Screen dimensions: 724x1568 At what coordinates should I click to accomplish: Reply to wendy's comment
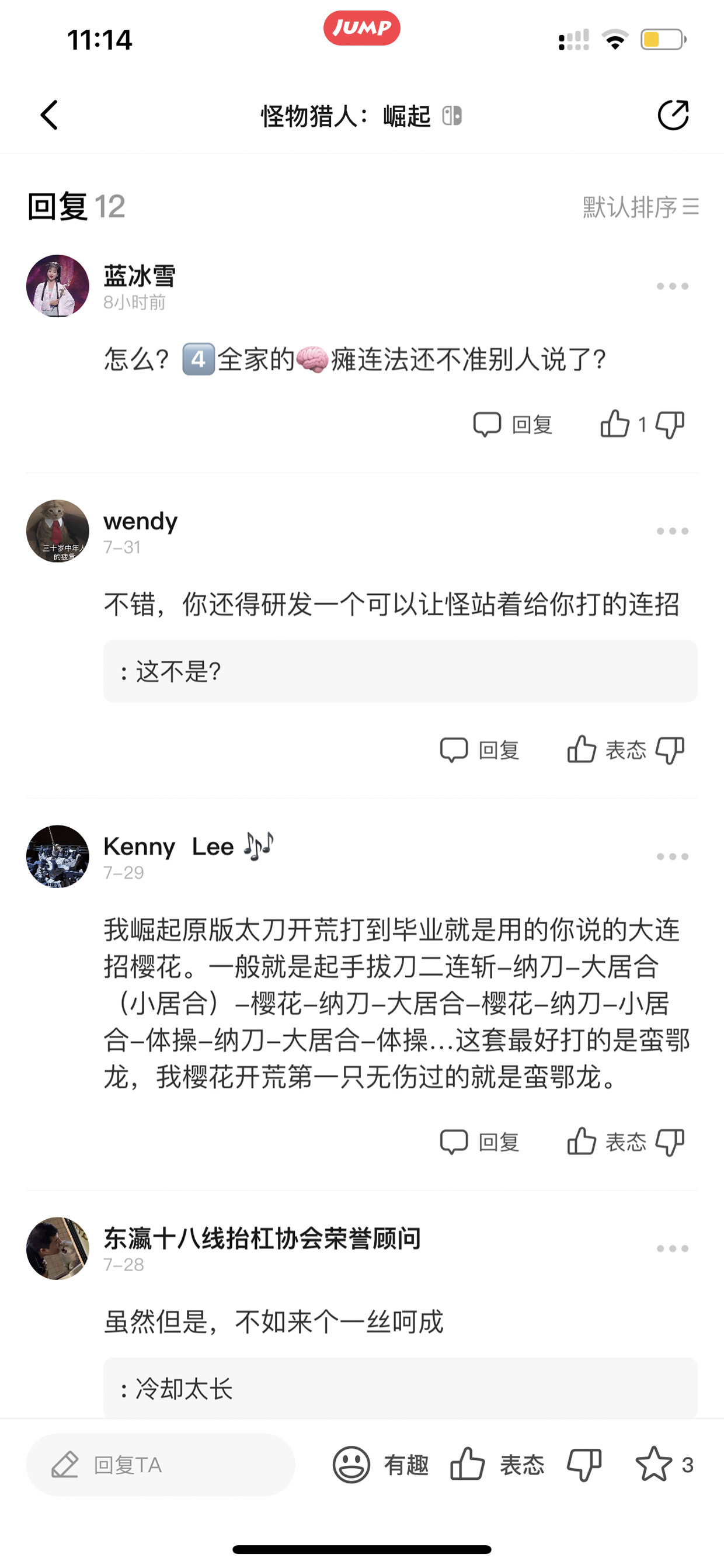[479, 750]
